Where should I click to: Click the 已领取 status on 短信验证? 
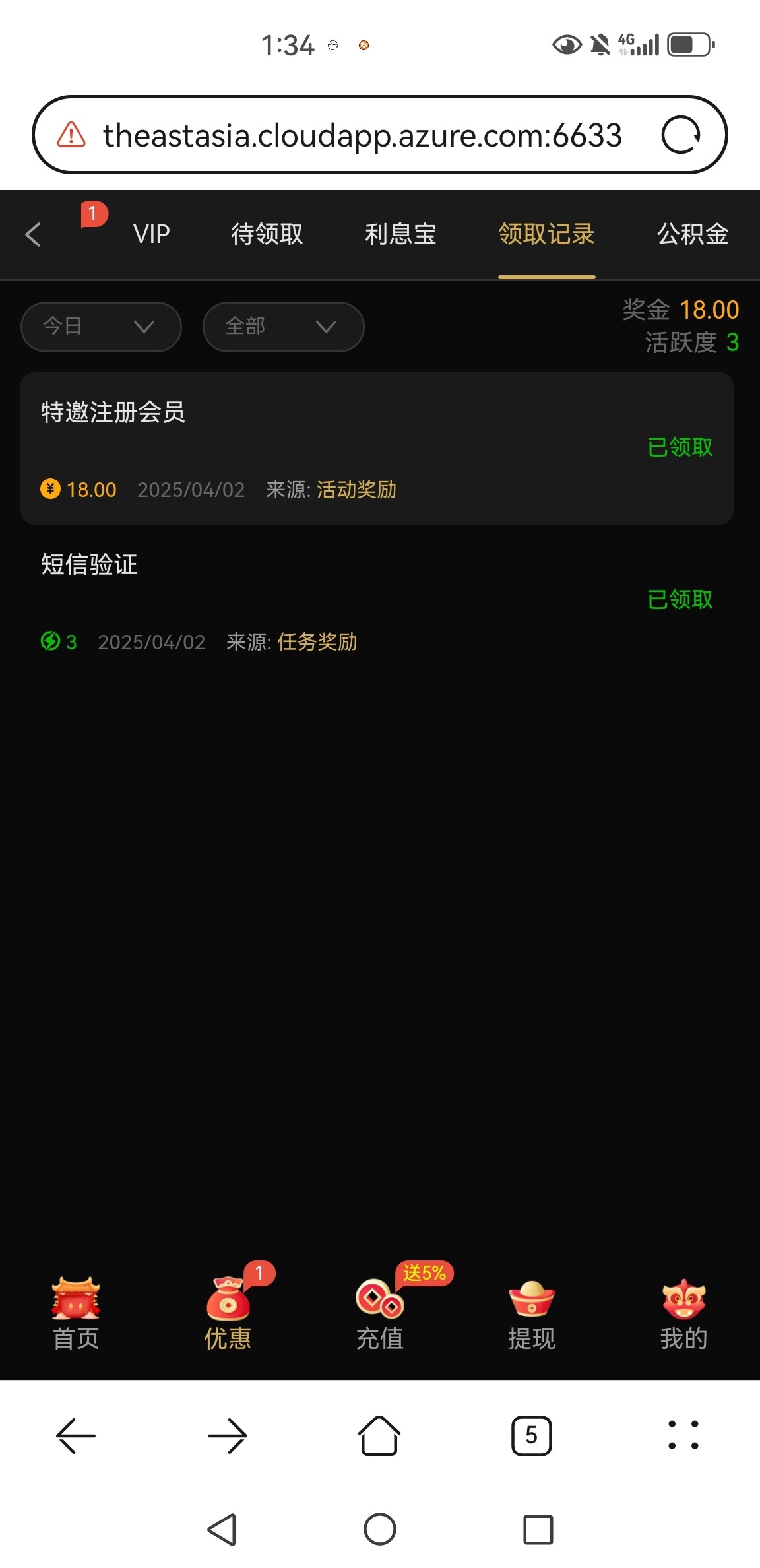[x=680, y=599]
